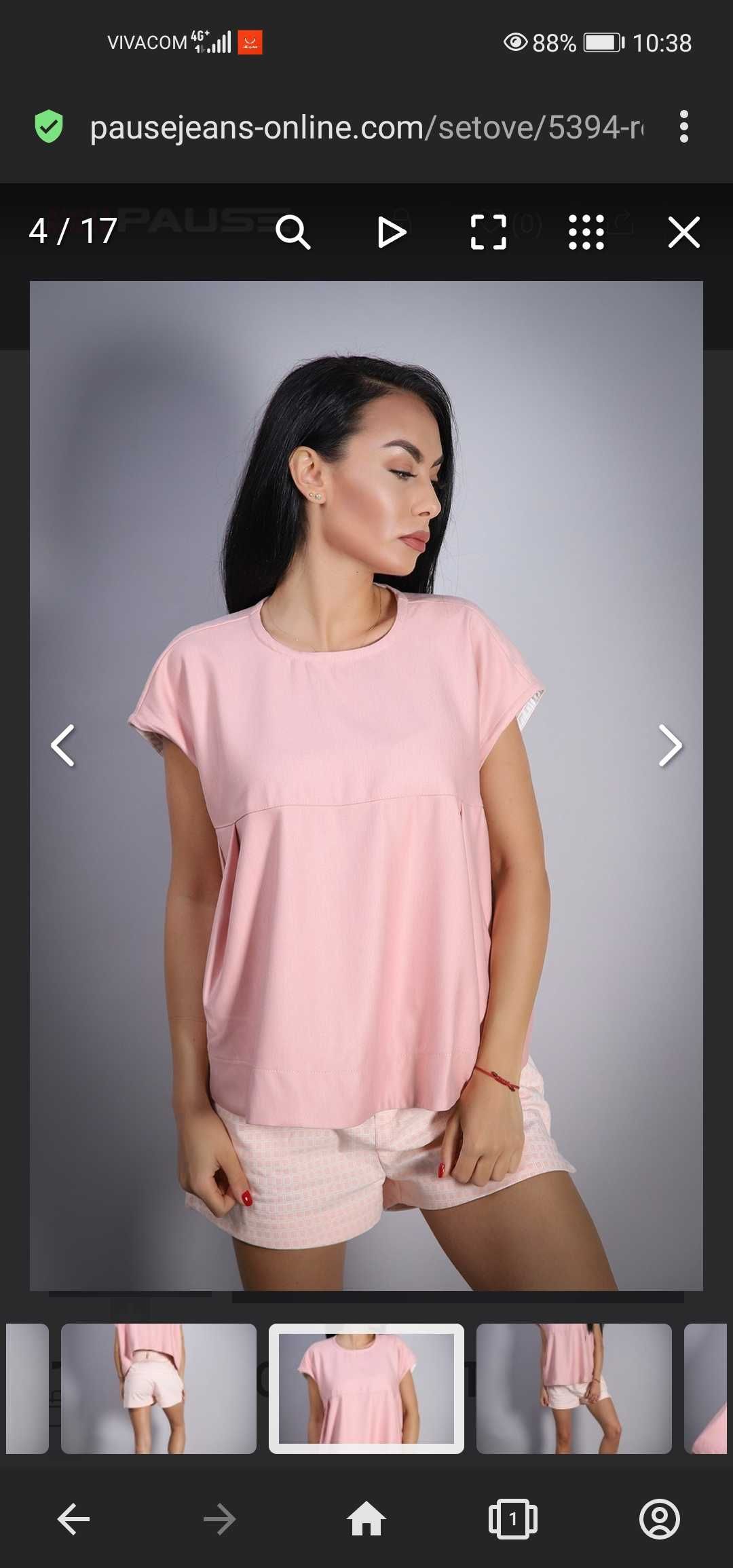733x1568 pixels.
Task: Close the image gallery
Action: (683, 232)
